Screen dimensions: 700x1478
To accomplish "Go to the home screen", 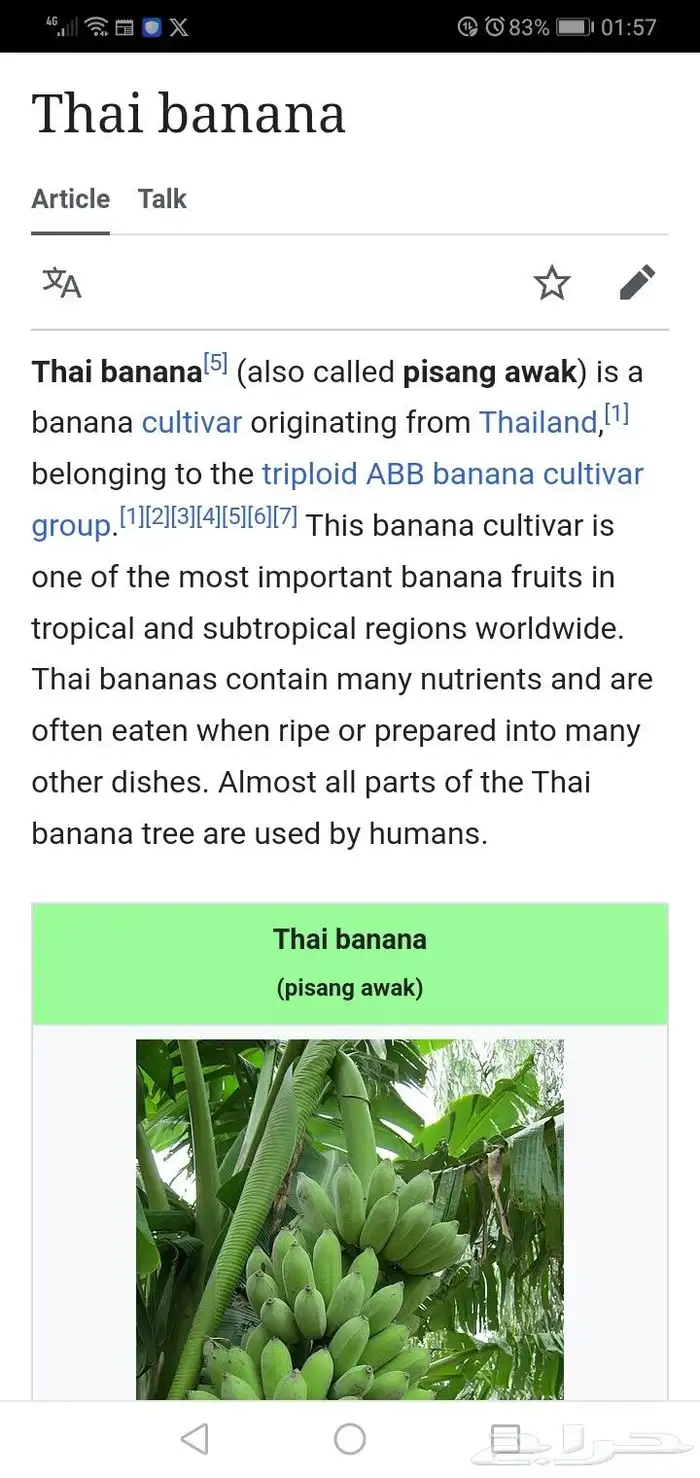I will click(350, 1439).
